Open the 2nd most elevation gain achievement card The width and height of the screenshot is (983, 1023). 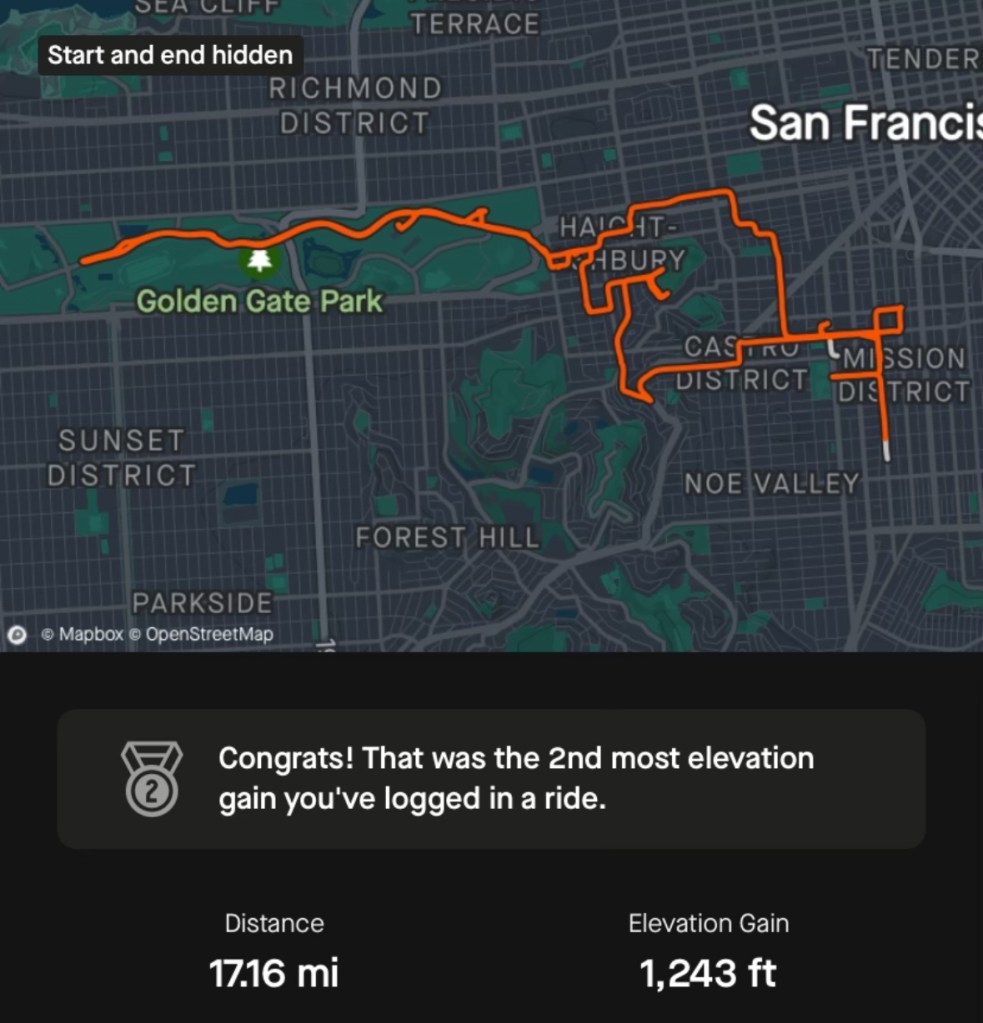(491, 779)
